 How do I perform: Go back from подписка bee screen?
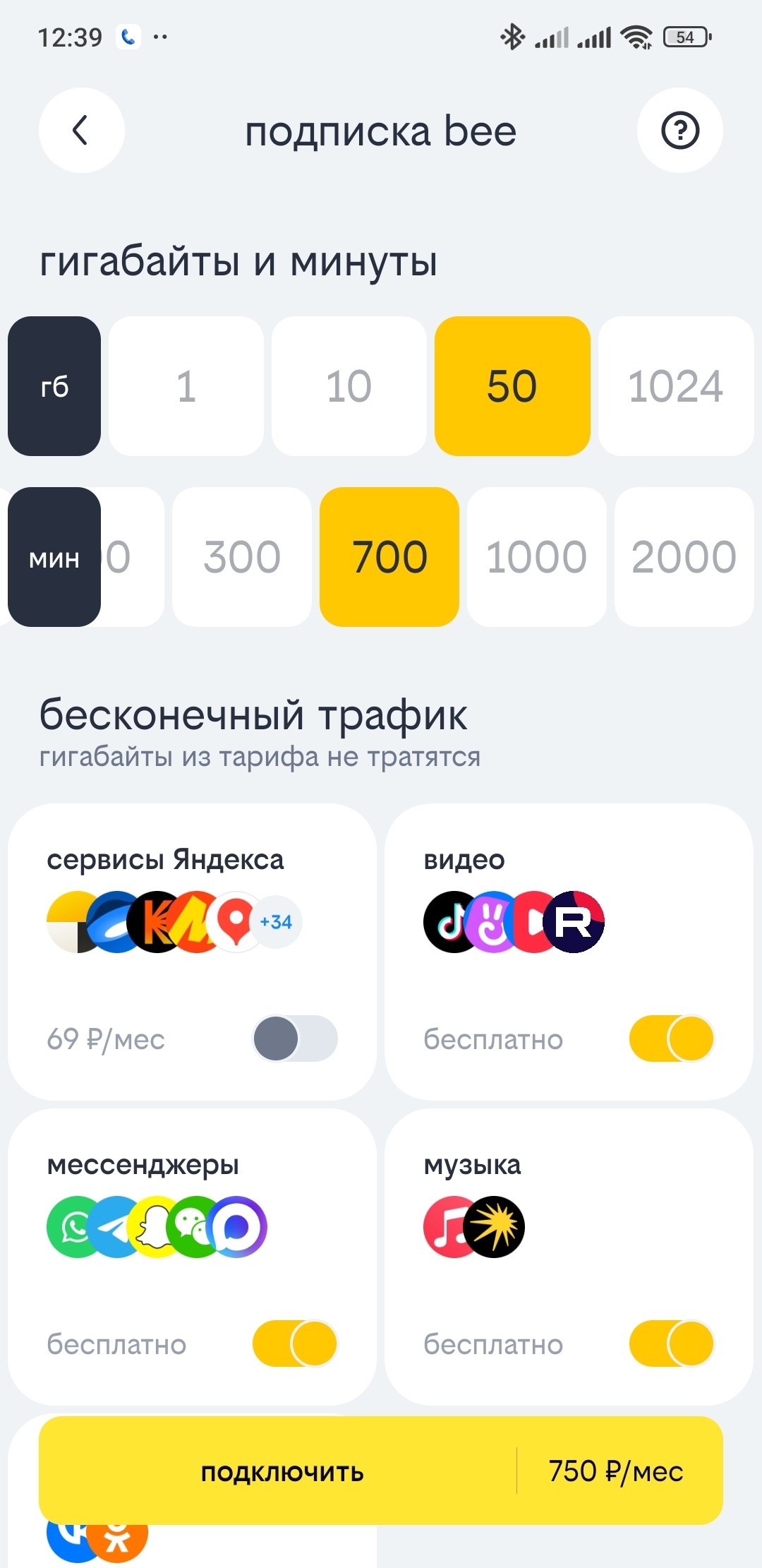[x=81, y=131]
